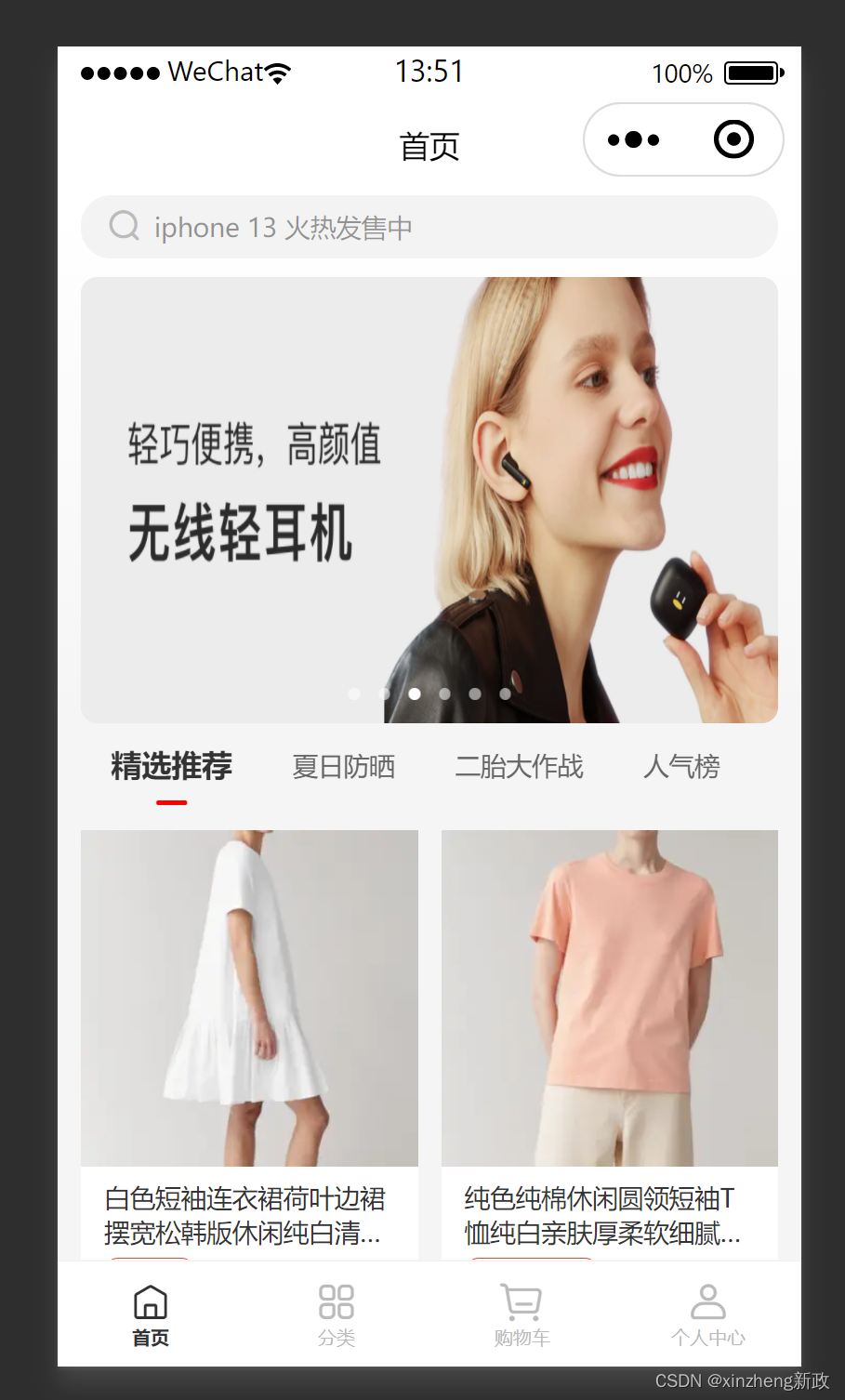
Task: Select the 精选推荐 tab
Action: 172,766
